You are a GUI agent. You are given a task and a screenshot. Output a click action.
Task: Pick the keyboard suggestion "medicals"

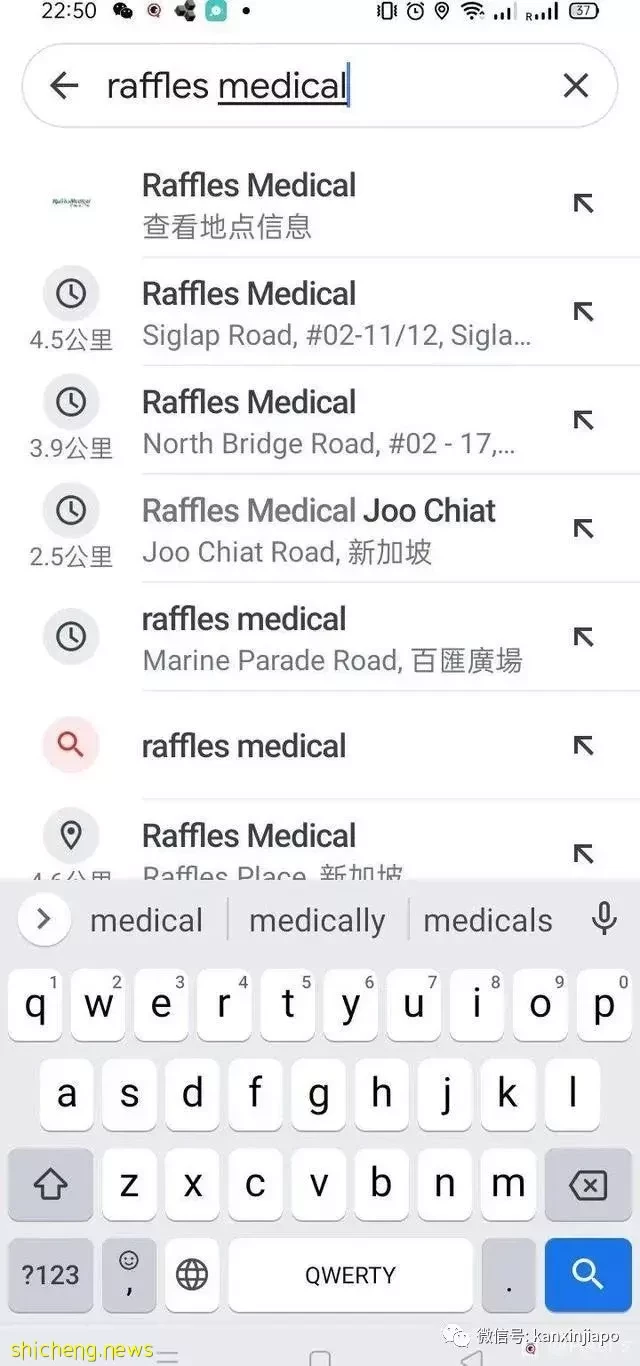488,920
